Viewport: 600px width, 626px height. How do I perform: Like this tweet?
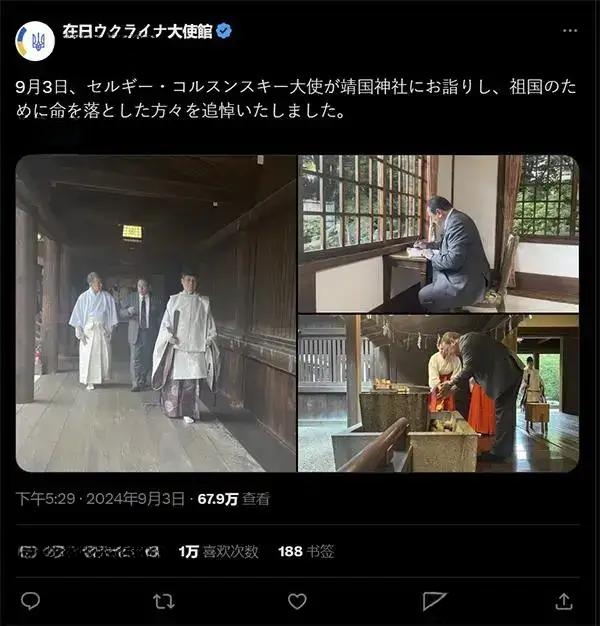[x=297, y=601]
